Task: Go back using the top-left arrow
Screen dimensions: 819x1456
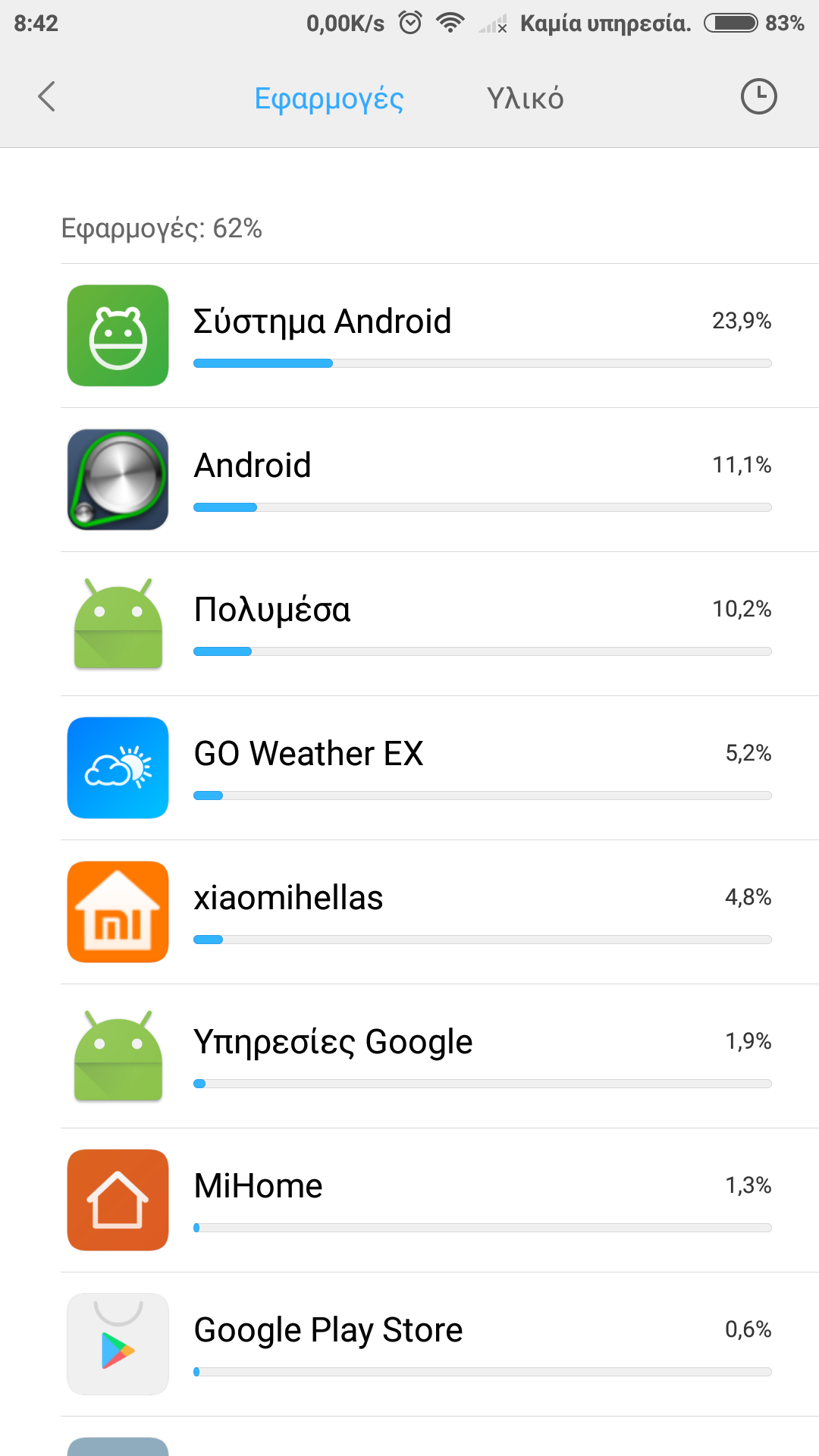Action: pyautogui.click(x=47, y=97)
